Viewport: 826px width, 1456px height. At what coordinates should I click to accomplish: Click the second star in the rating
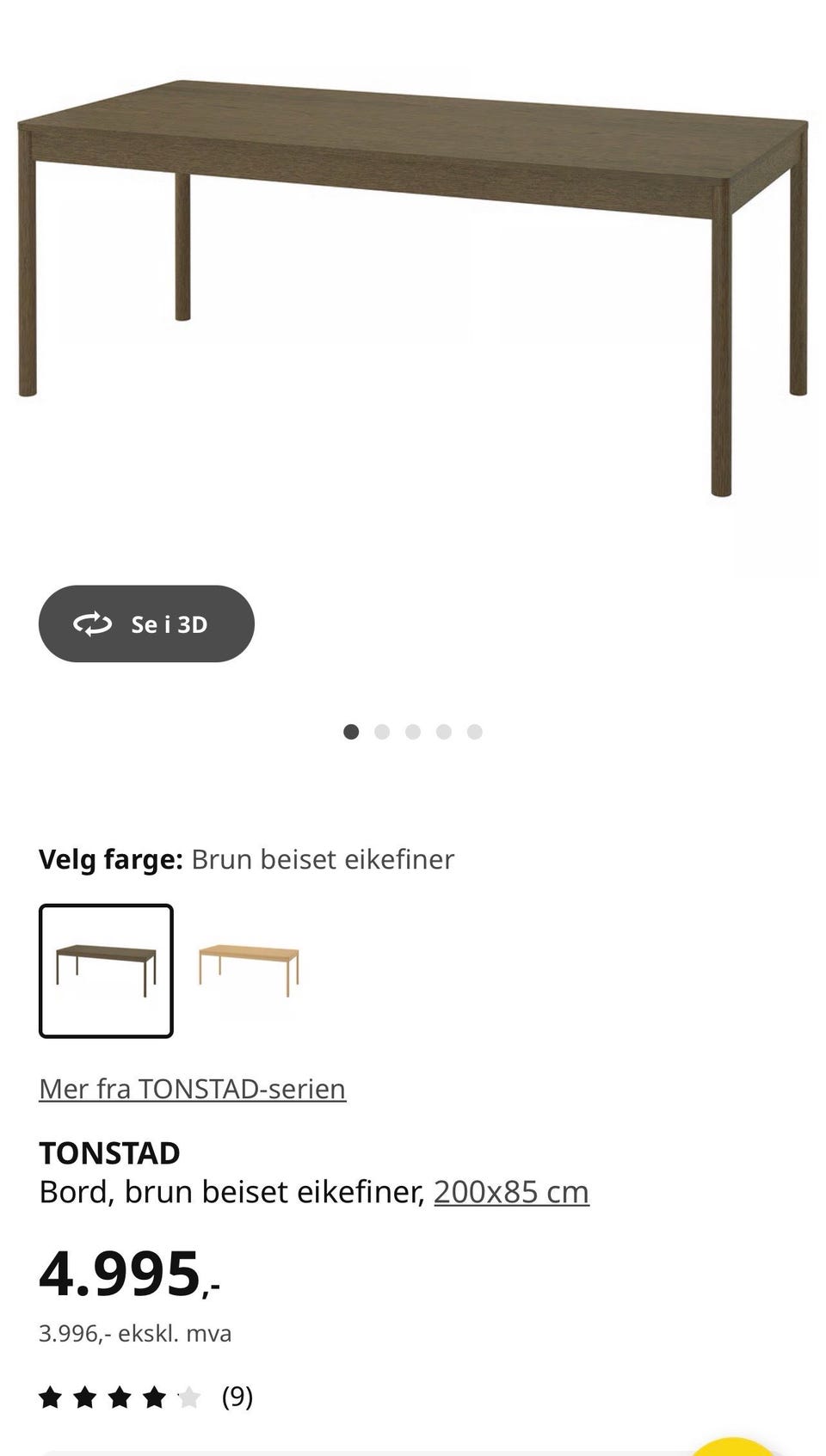(86, 1398)
